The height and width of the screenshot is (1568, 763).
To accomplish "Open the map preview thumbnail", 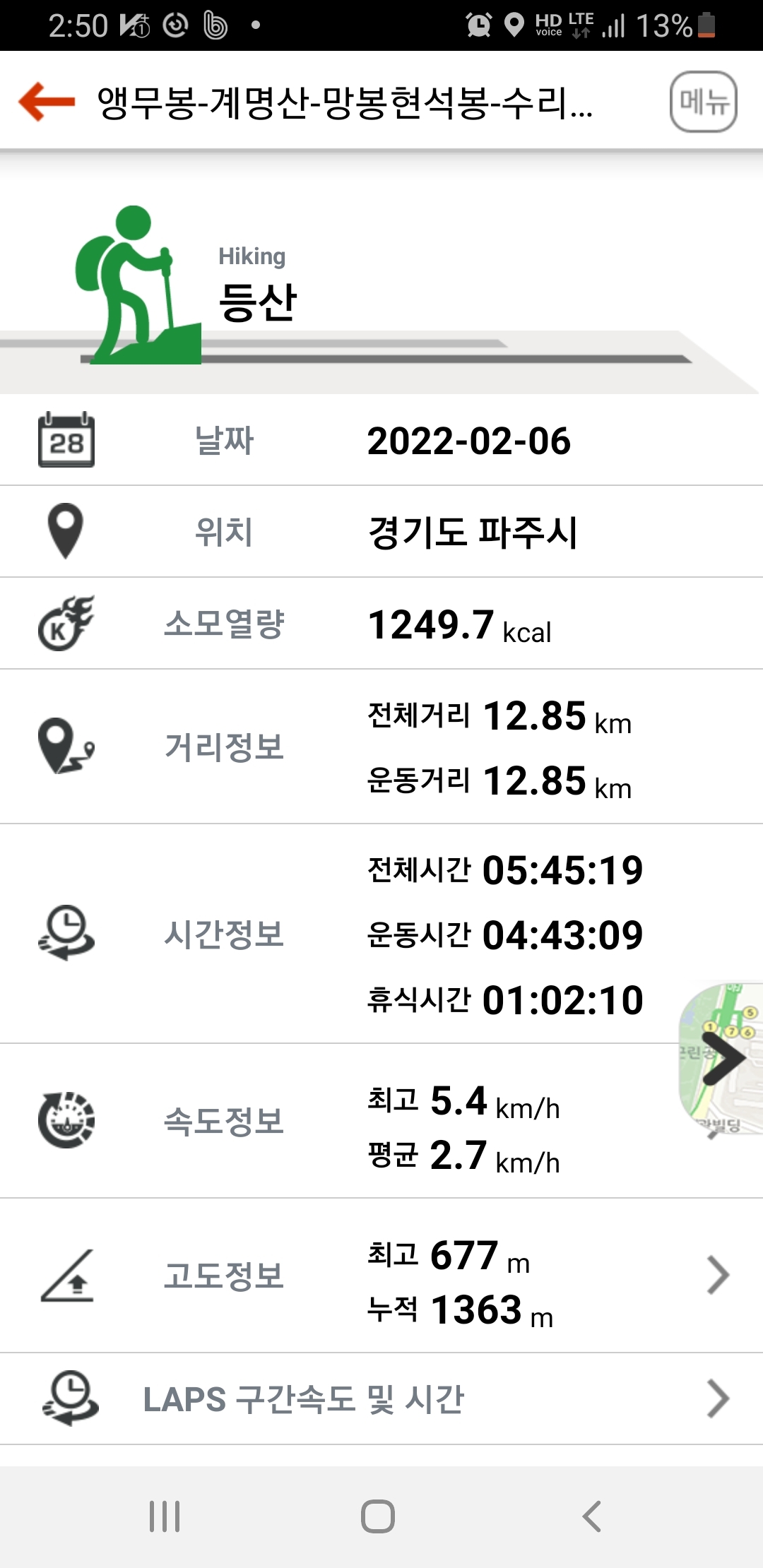I will 722,1058.
